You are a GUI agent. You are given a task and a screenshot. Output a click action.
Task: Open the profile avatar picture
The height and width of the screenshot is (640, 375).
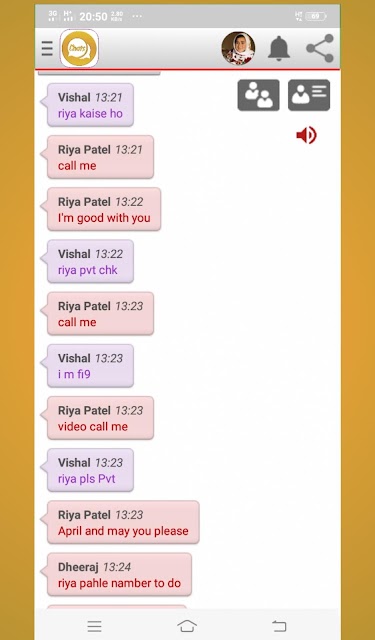tap(238, 48)
